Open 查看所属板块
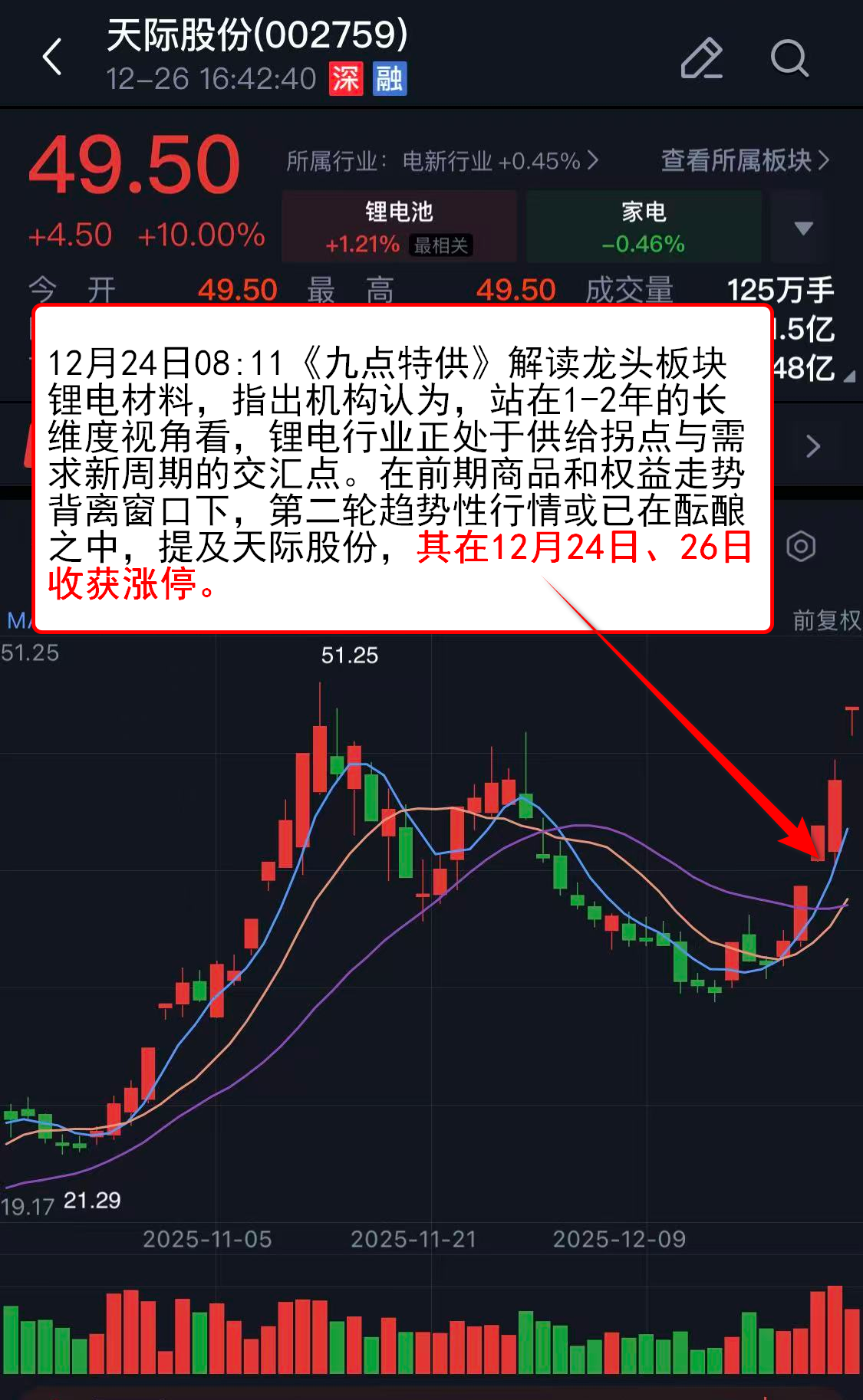 tap(744, 160)
